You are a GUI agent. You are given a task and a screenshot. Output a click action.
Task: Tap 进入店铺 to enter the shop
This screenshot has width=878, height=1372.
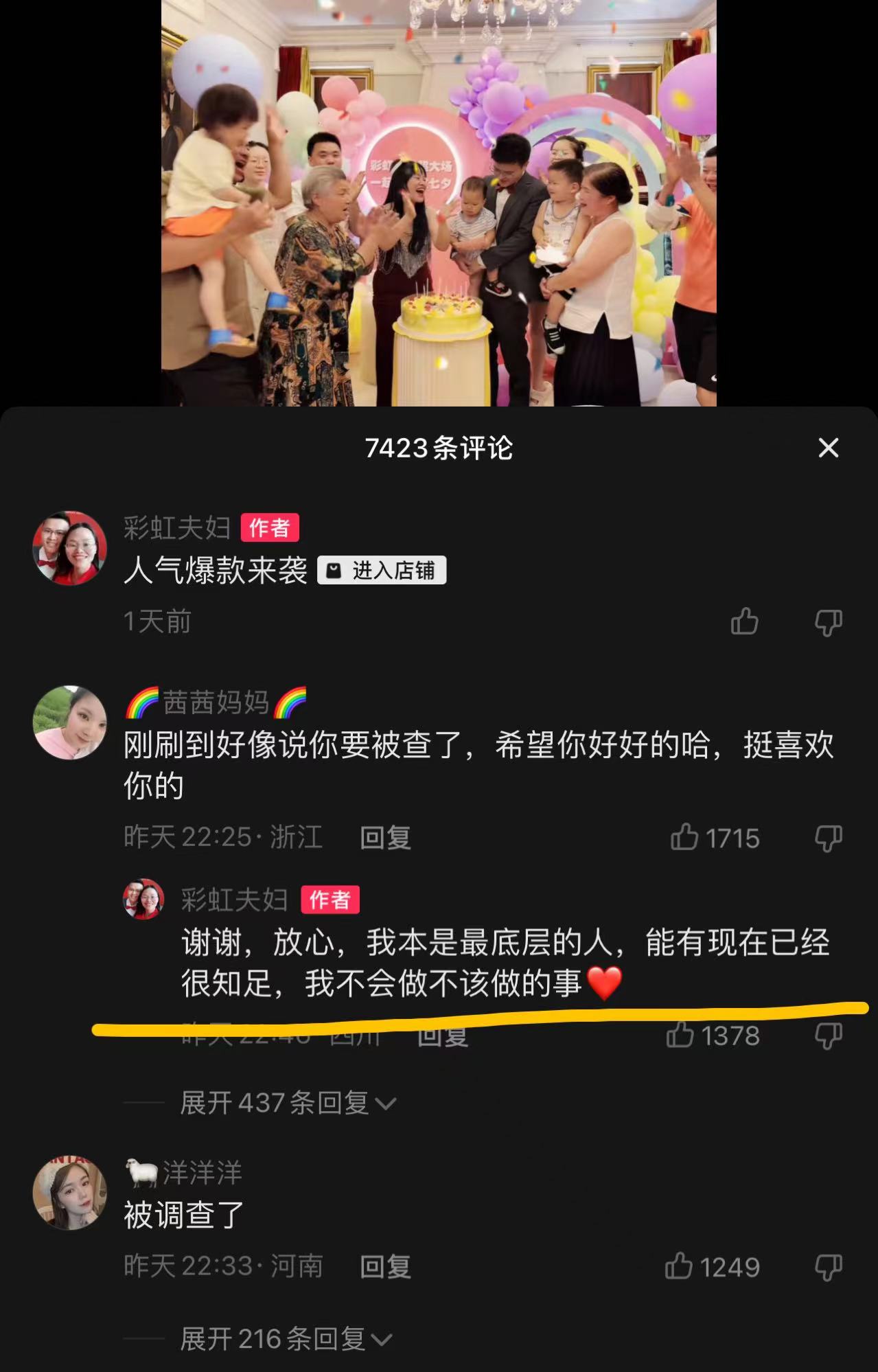coord(382,570)
